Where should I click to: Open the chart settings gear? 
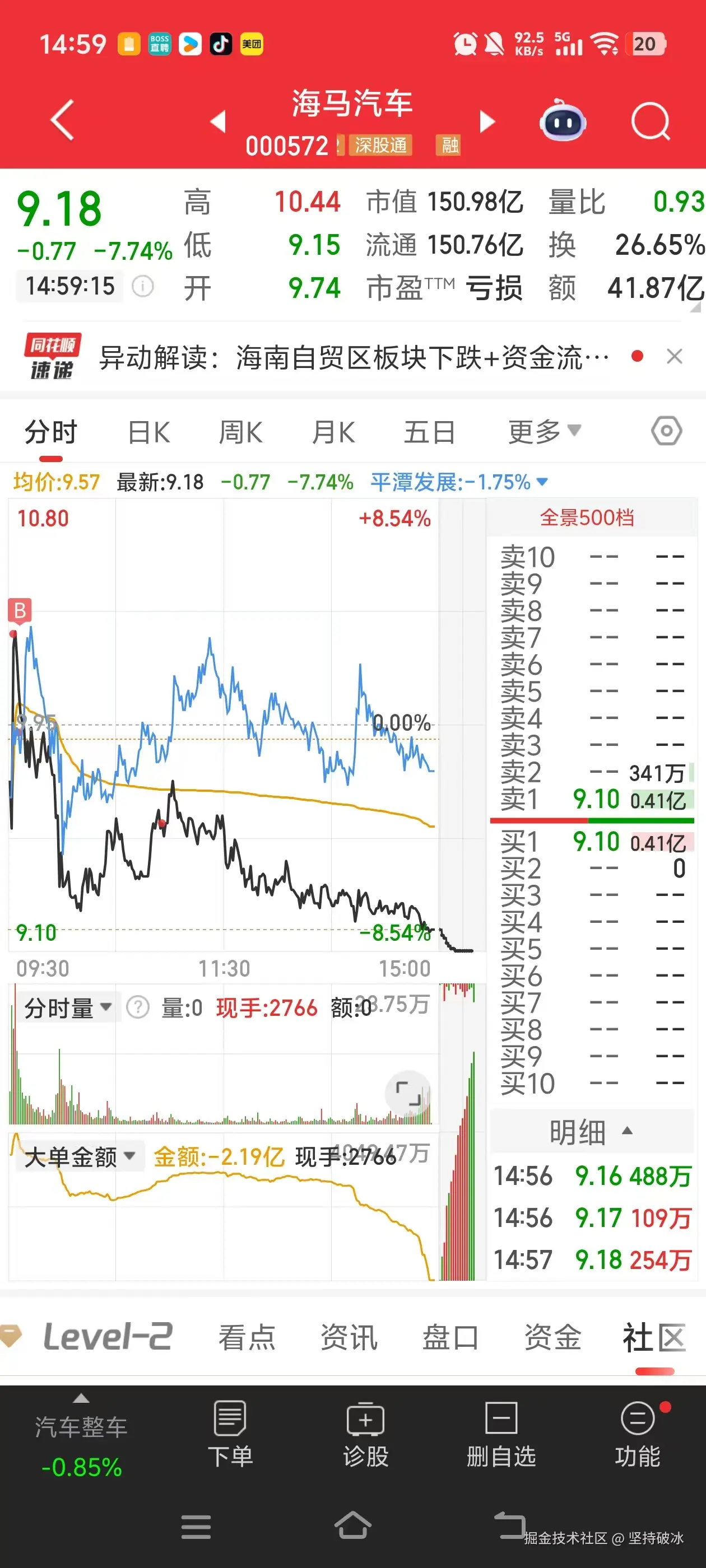tap(667, 430)
